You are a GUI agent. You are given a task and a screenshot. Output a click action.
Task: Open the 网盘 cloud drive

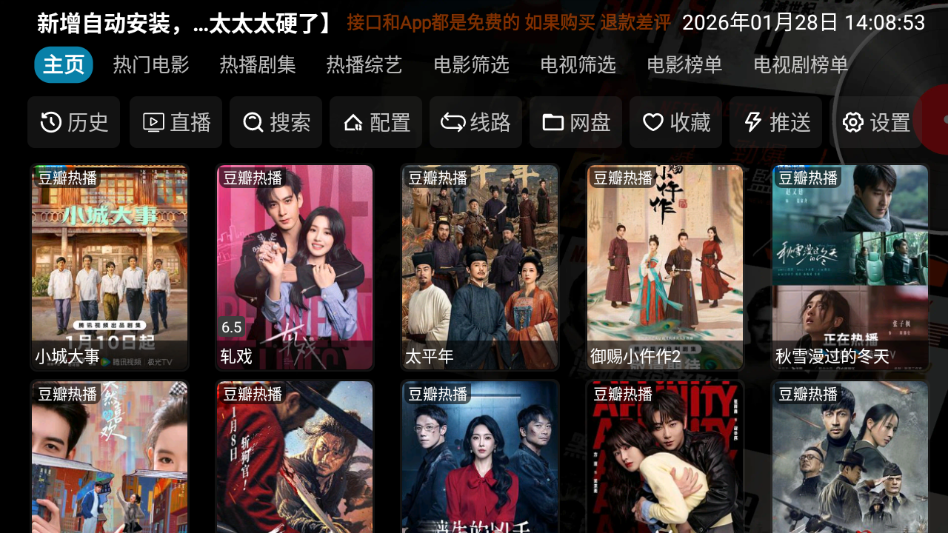click(x=576, y=122)
